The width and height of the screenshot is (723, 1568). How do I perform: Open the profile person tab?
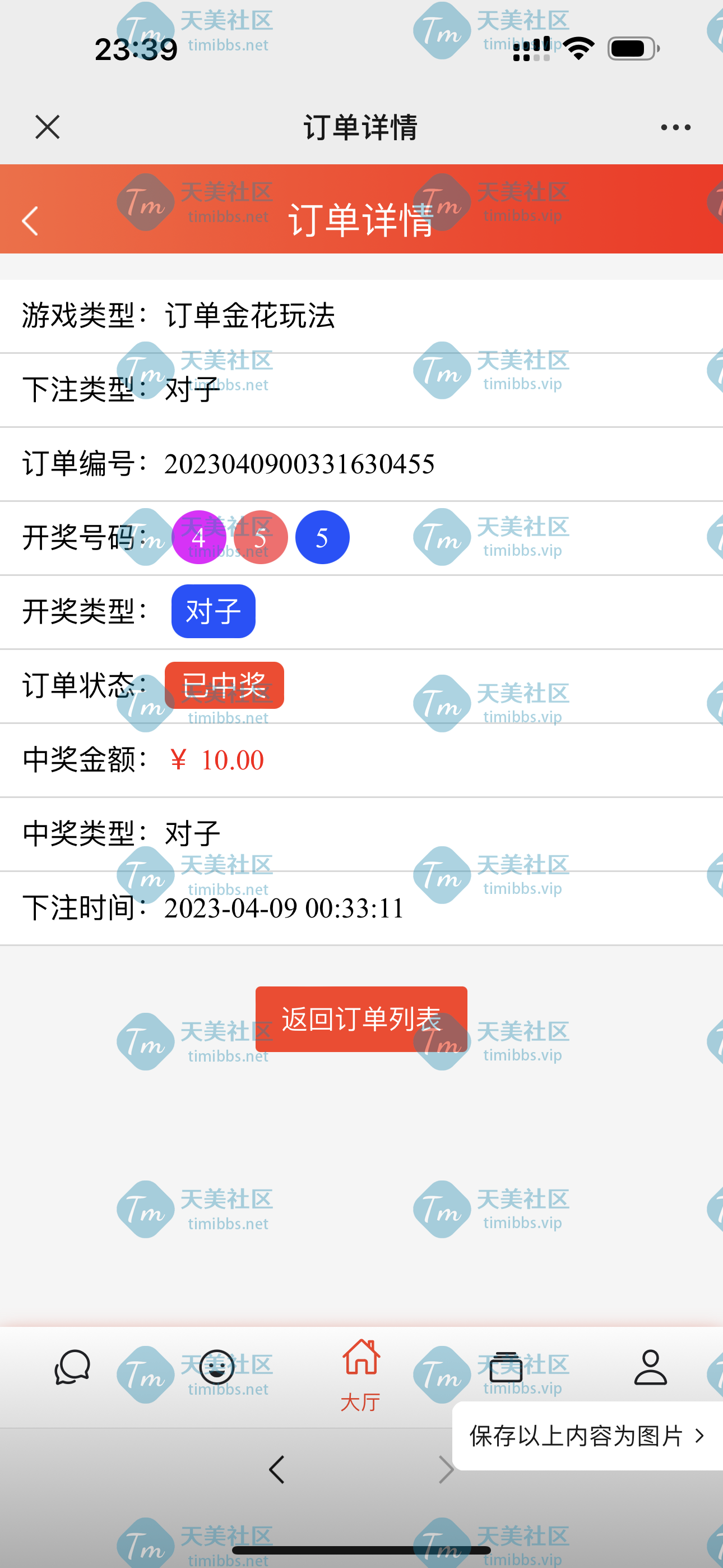[x=651, y=1367]
